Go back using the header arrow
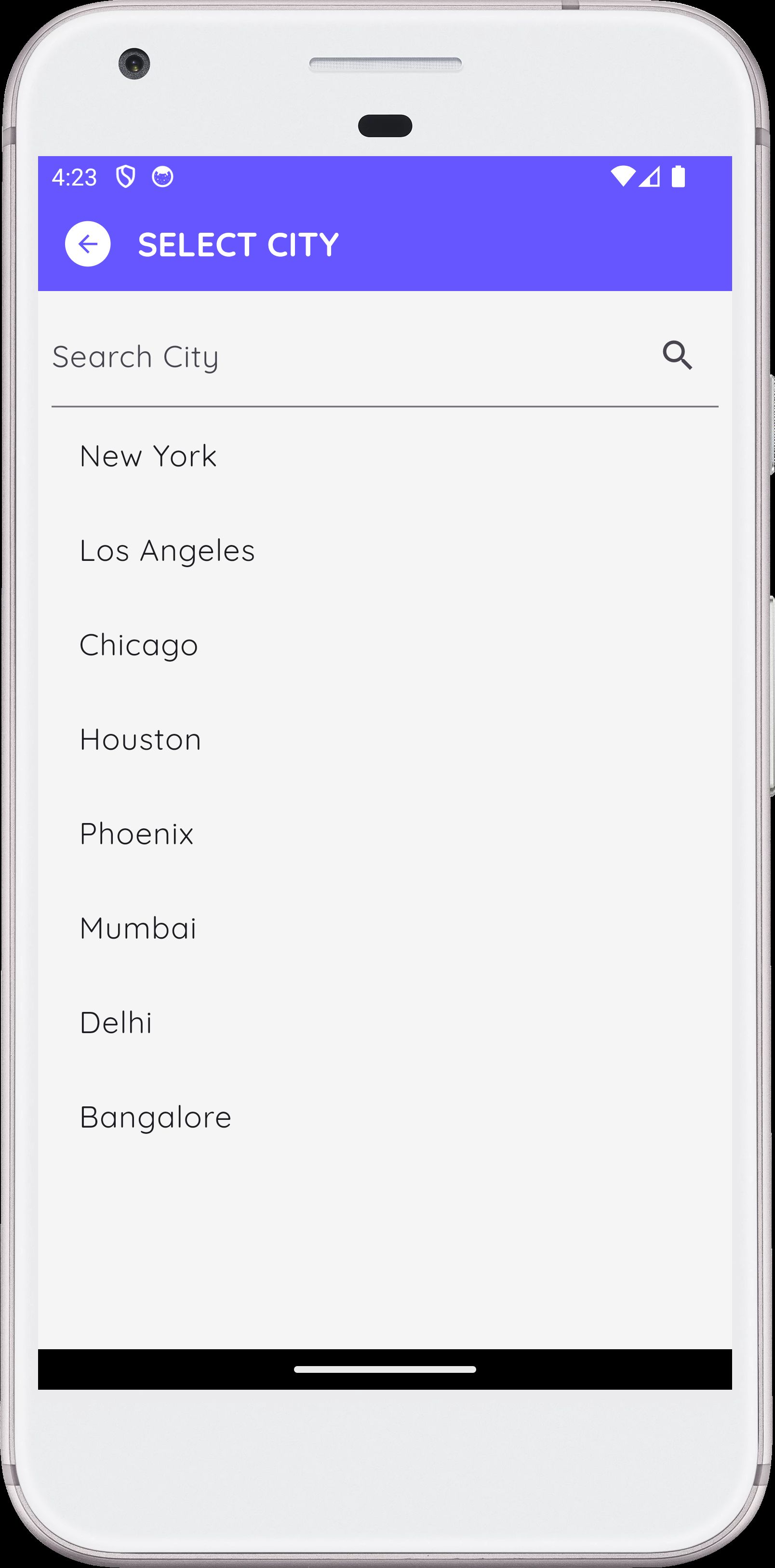 point(88,244)
